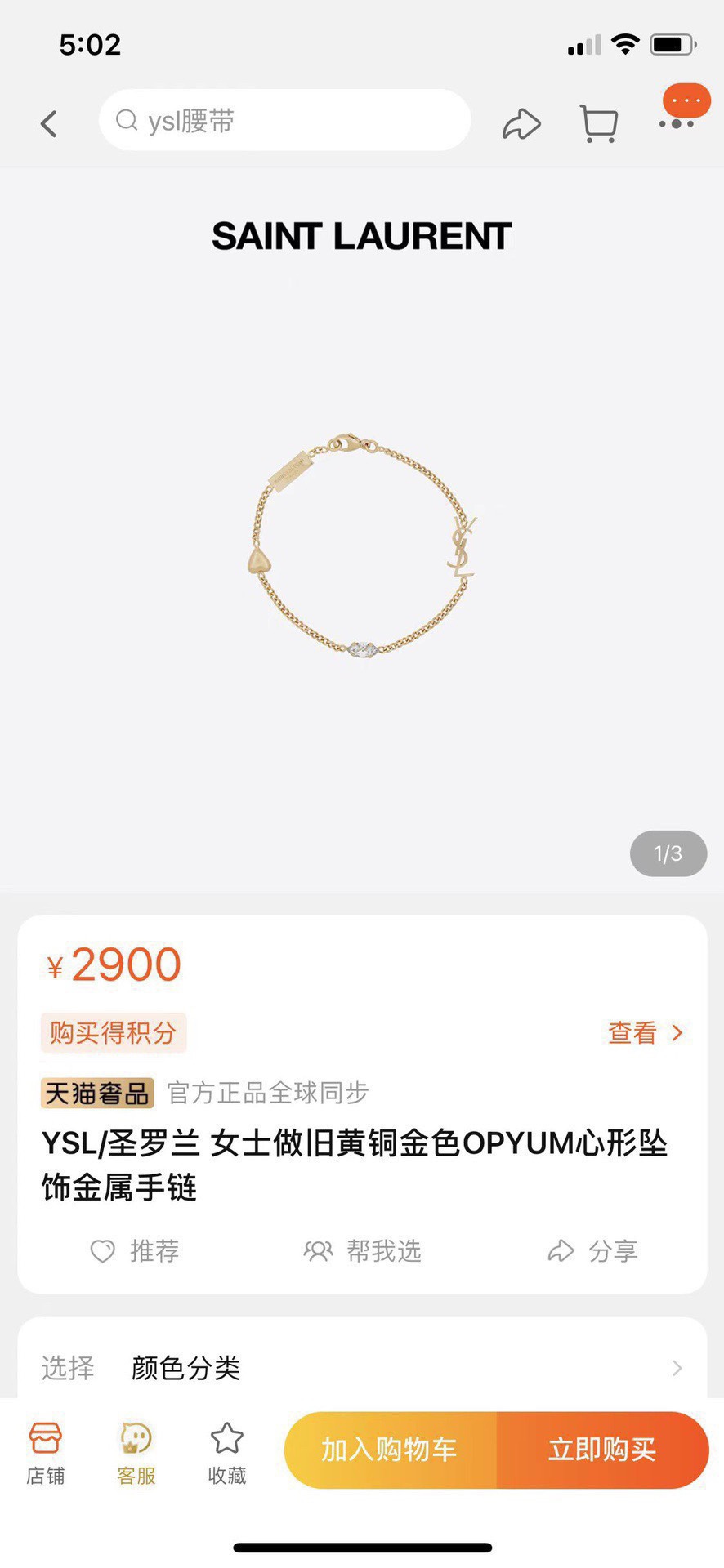Tap 分享 below the product title
Screen dimensions: 724x1568
click(592, 1251)
